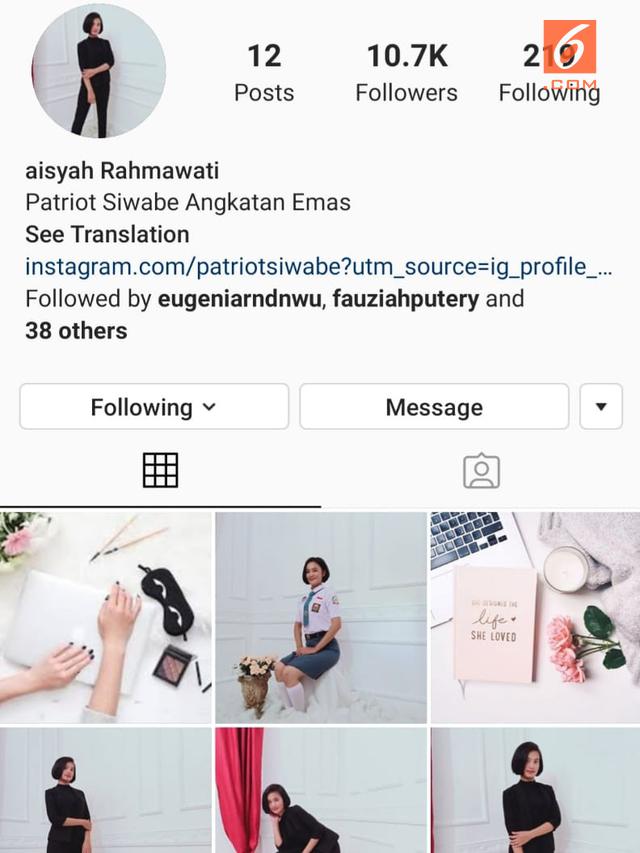Image resolution: width=640 pixels, height=853 pixels.
Task: Tap See Translation under the bio
Action: coord(107,234)
